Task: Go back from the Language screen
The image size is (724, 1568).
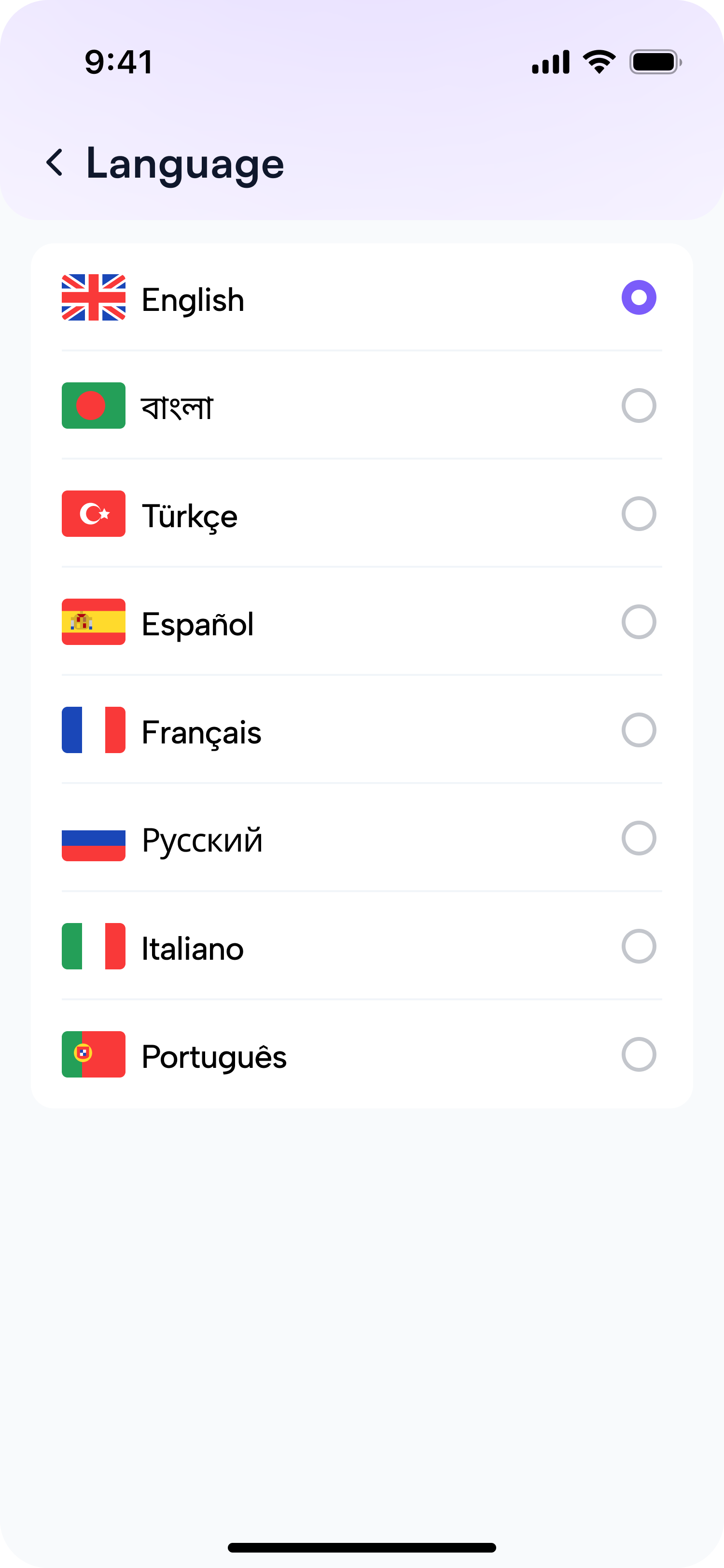Action: coord(55,163)
